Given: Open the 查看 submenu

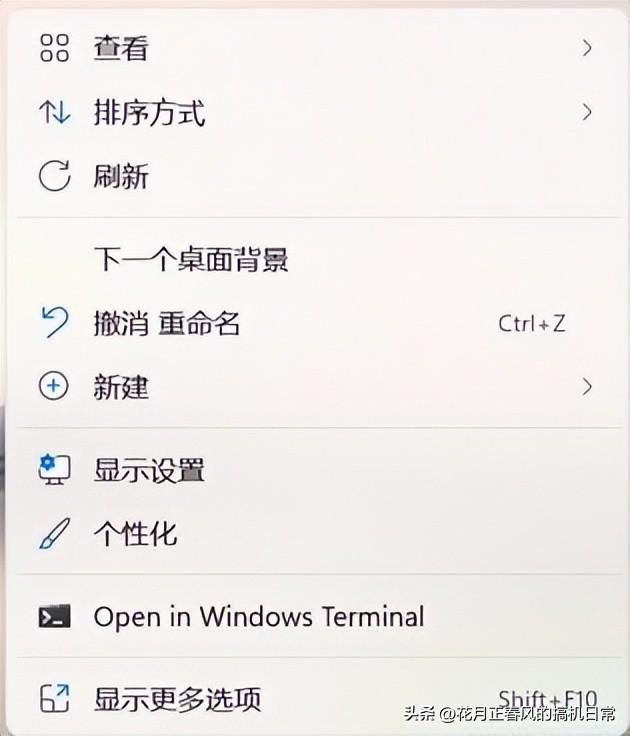Looking at the screenshot, I should (120, 48).
